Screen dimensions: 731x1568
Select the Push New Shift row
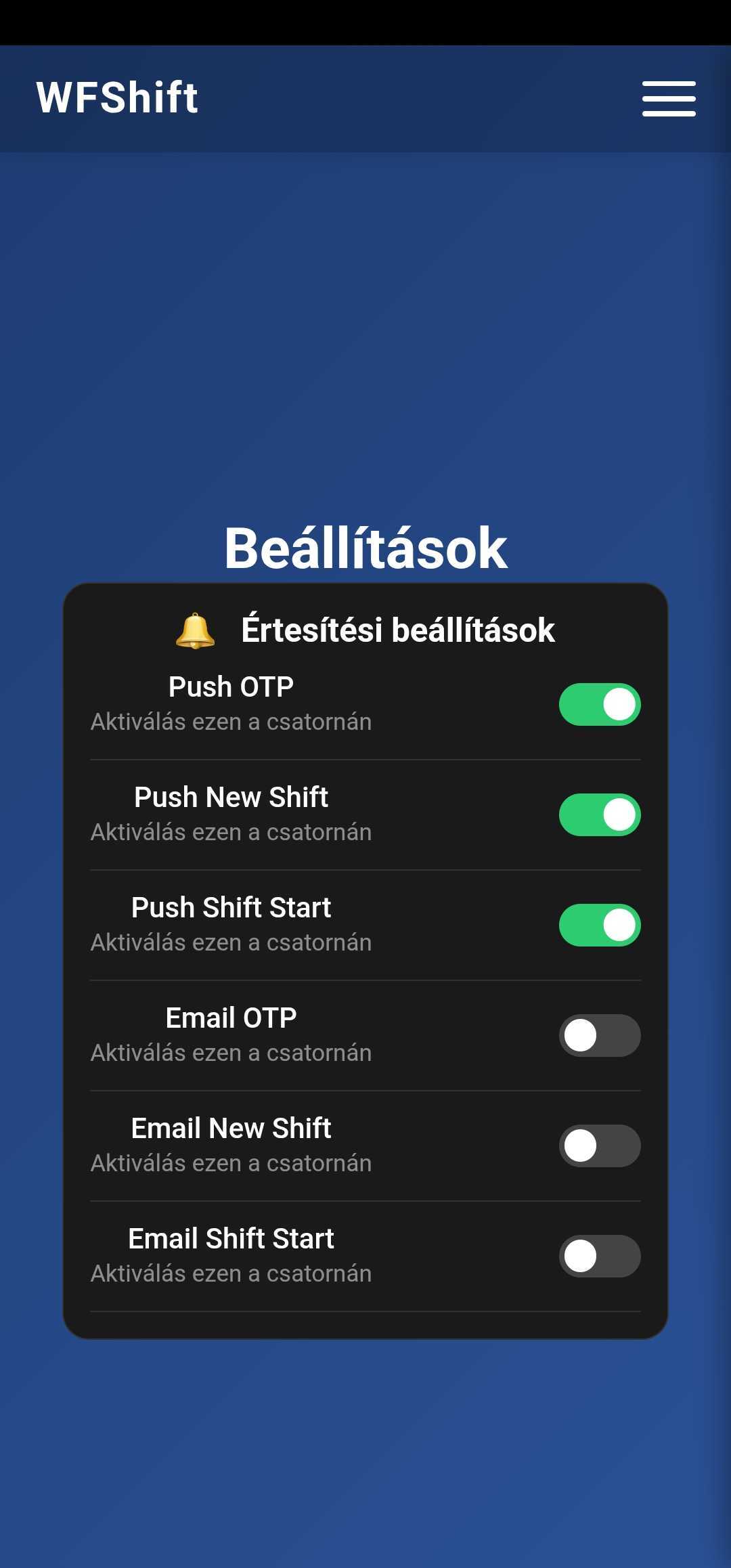pos(231,797)
